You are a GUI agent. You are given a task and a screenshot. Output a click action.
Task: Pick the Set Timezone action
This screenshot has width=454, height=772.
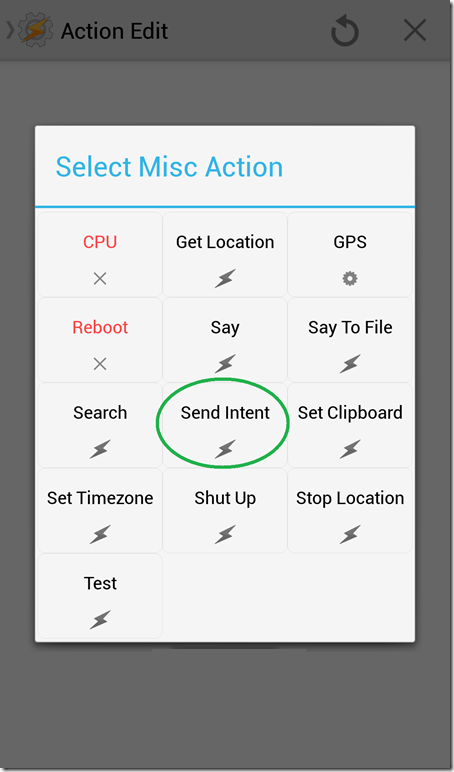click(x=100, y=511)
